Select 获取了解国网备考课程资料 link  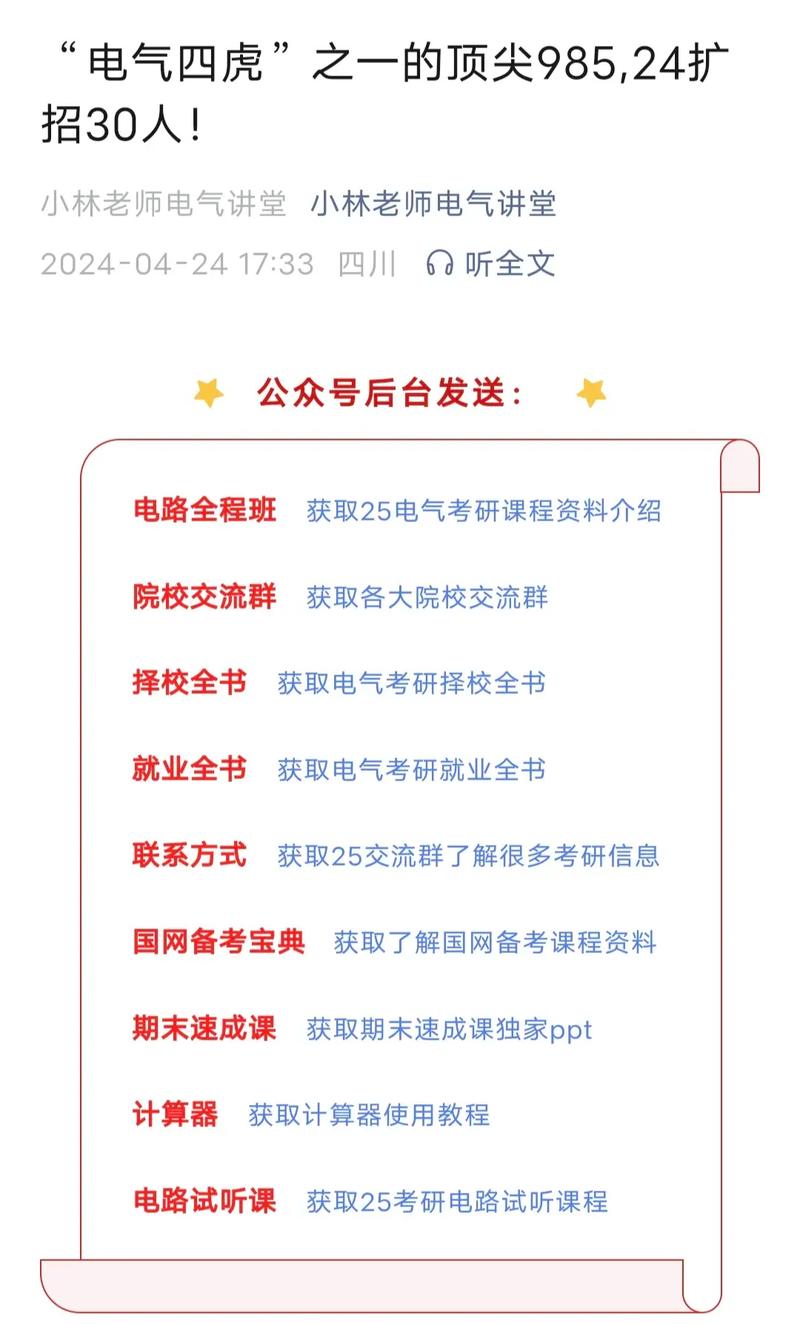(x=494, y=943)
